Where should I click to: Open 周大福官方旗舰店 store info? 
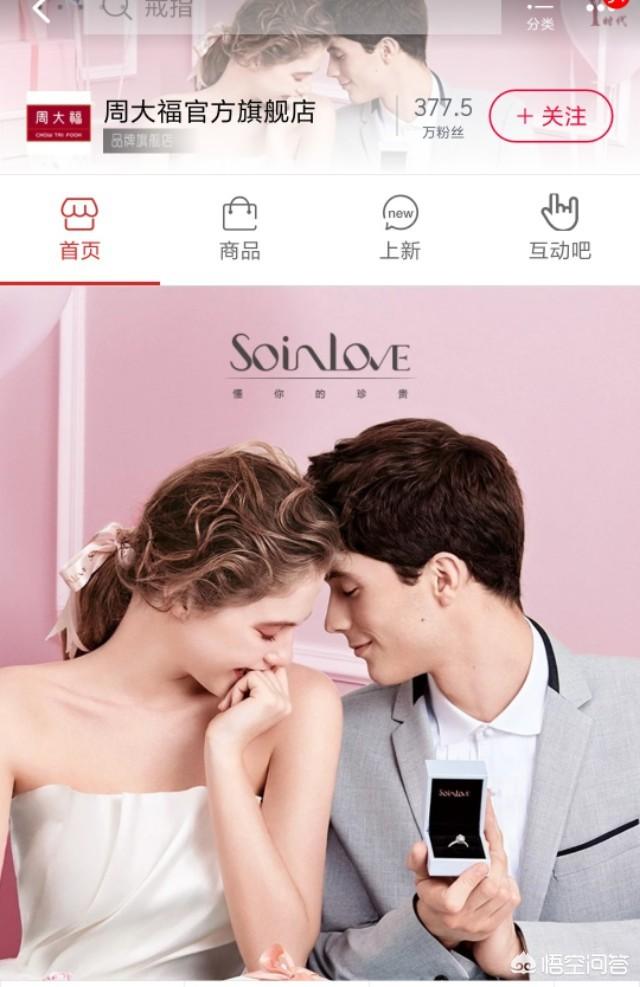(208, 112)
